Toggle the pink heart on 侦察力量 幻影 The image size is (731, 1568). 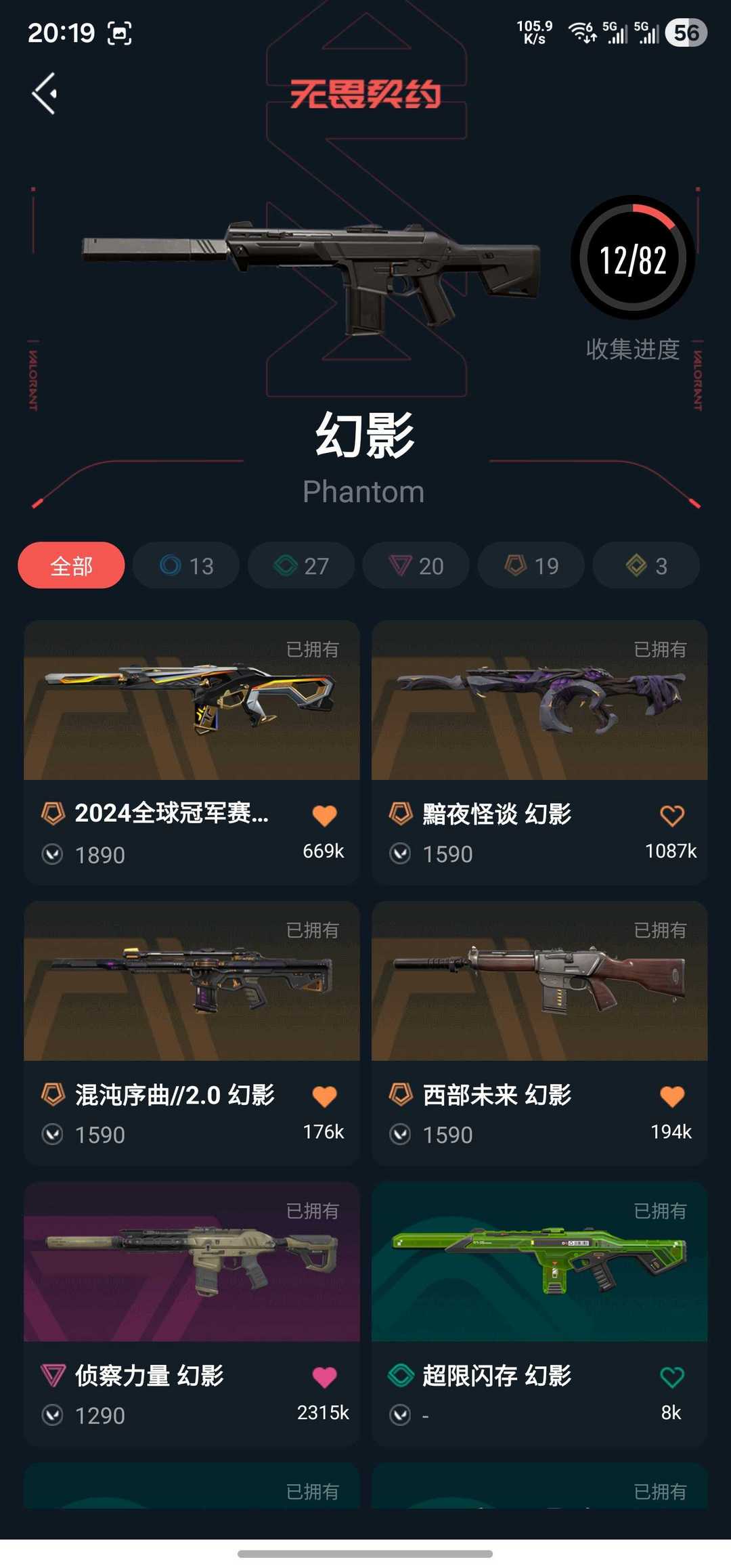pos(325,1377)
